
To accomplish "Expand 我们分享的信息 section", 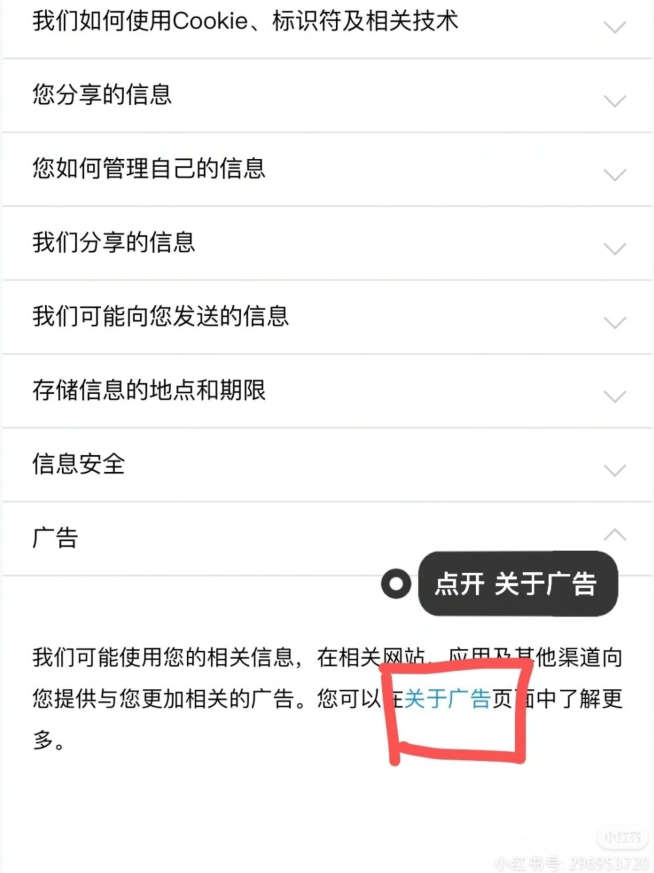I will [x=326, y=243].
